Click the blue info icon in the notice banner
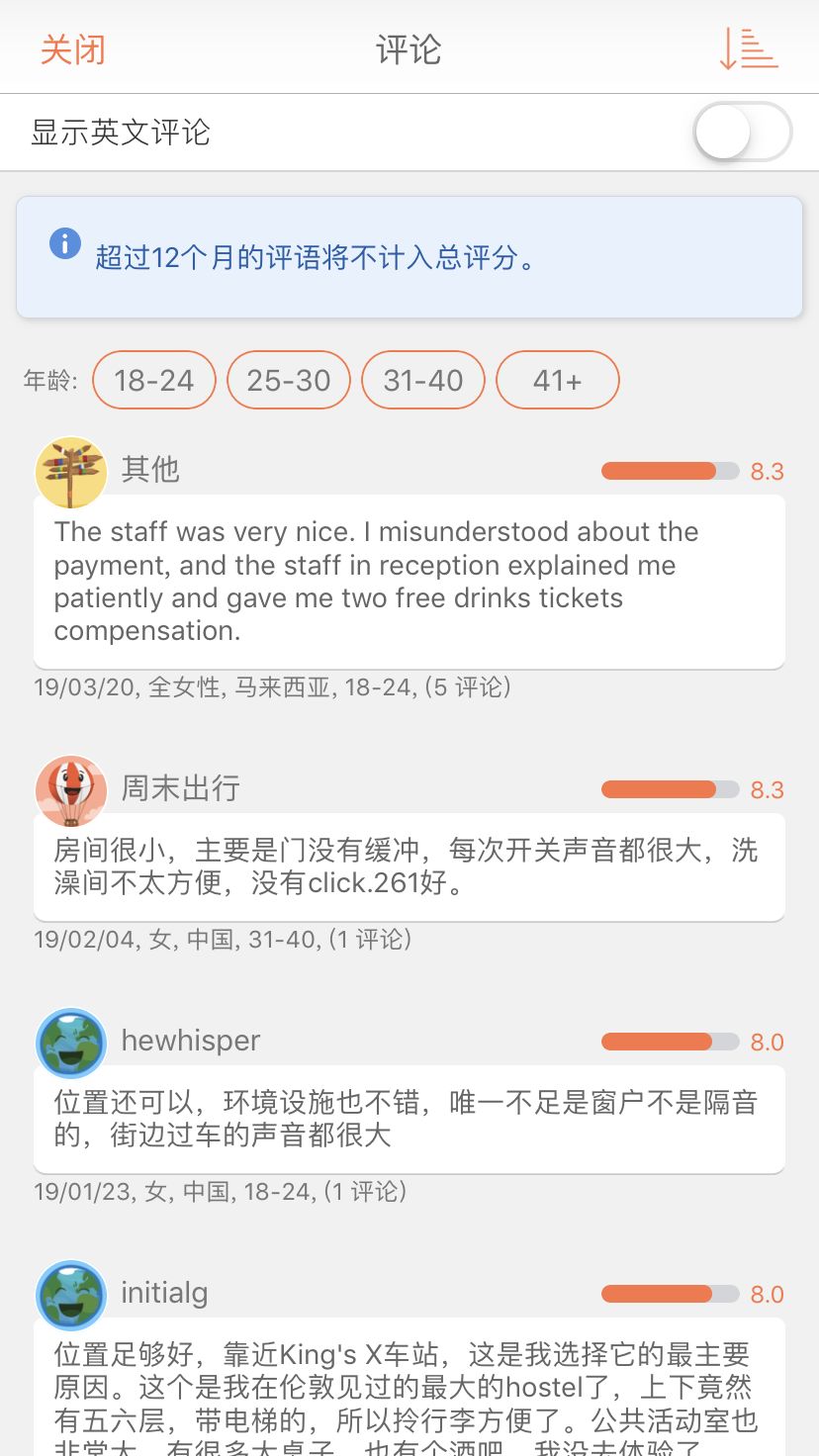This screenshot has height=1456, width=819. point(64,244)
